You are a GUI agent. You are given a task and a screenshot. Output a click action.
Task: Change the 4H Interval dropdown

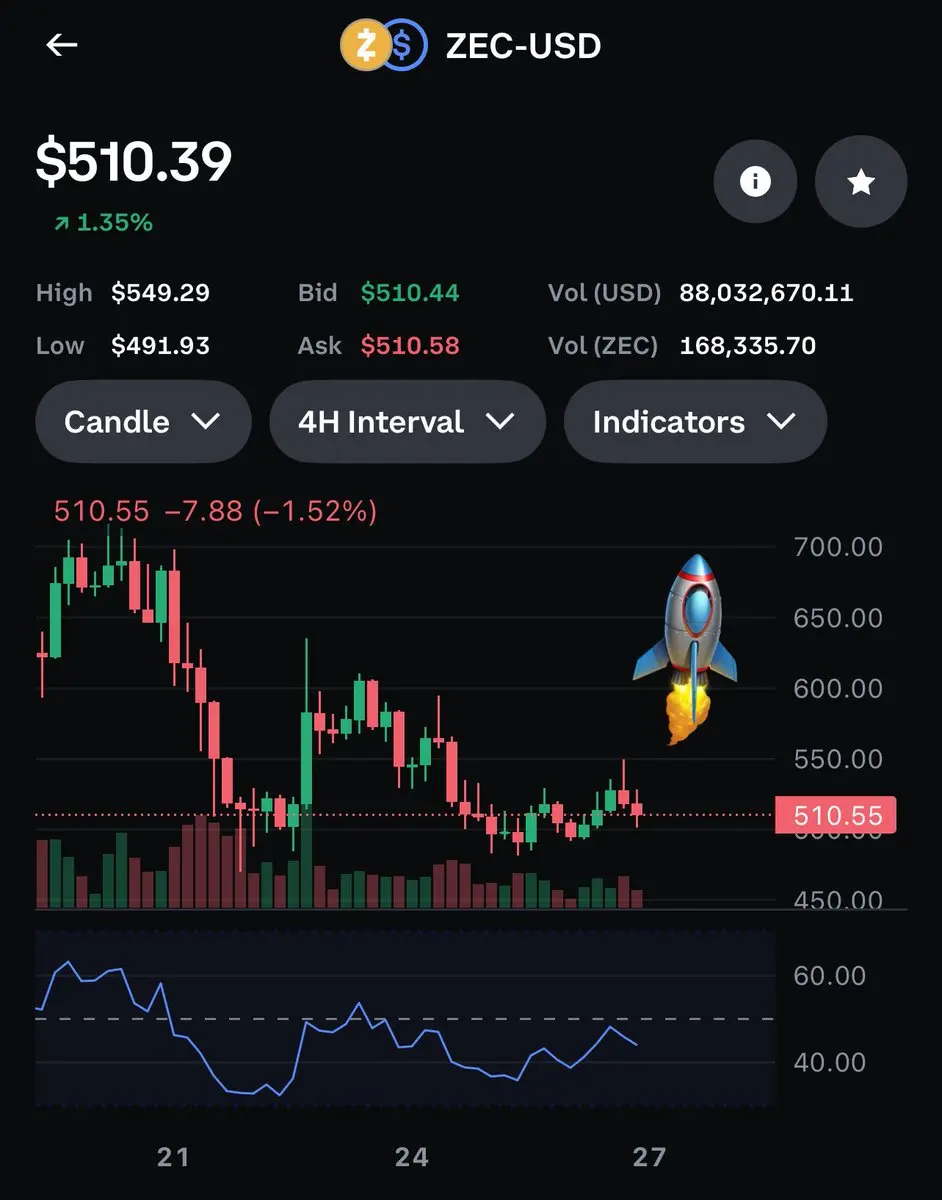tap(407, 421)
